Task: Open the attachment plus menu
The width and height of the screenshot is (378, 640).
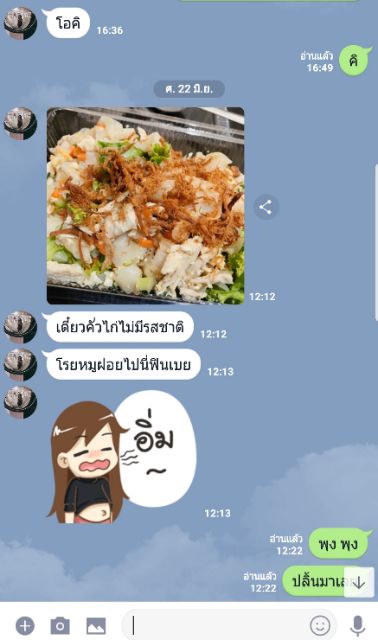Action: click(x=25, y=625)
